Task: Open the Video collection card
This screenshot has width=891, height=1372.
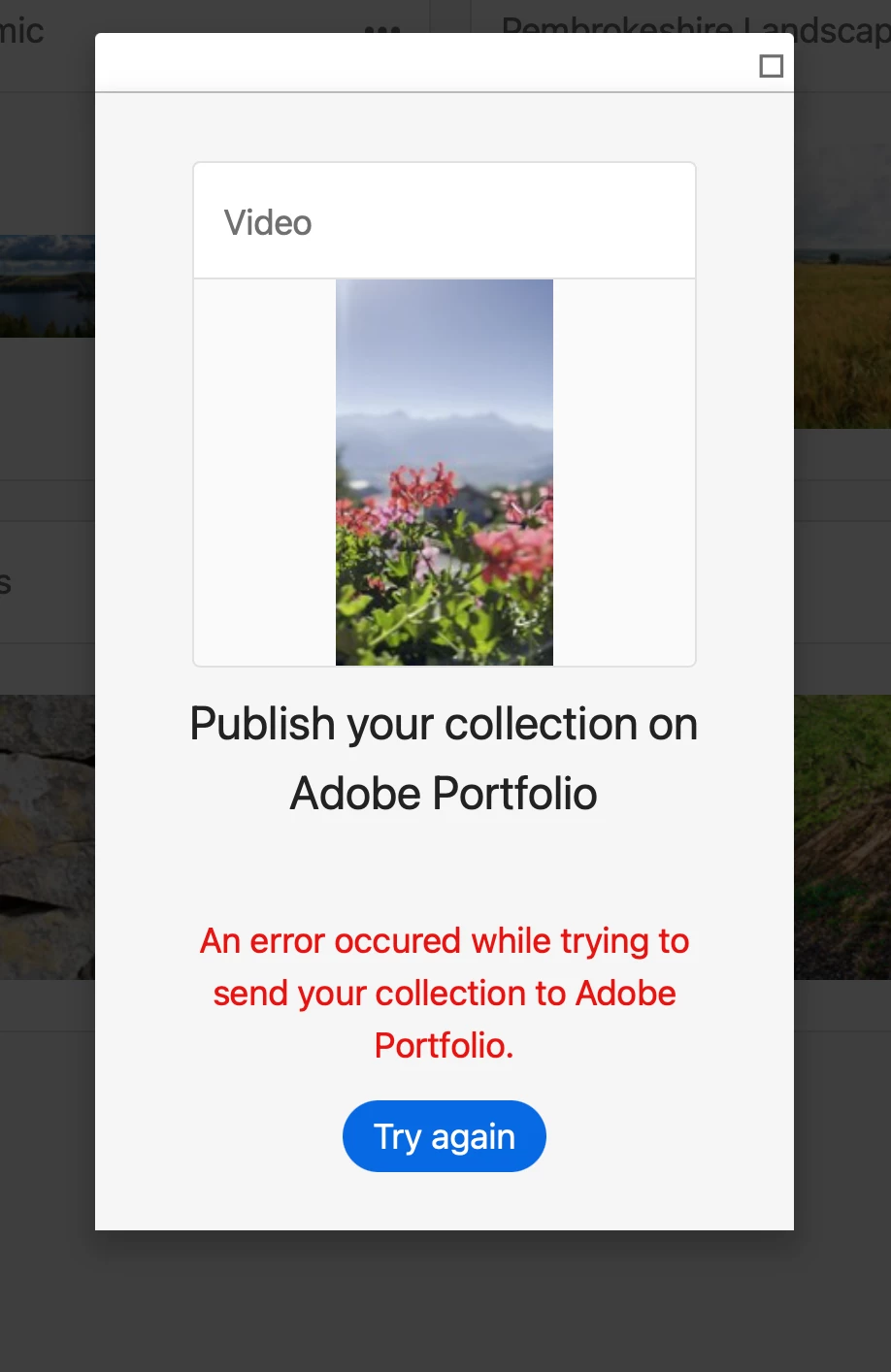Action: point(445,414)
